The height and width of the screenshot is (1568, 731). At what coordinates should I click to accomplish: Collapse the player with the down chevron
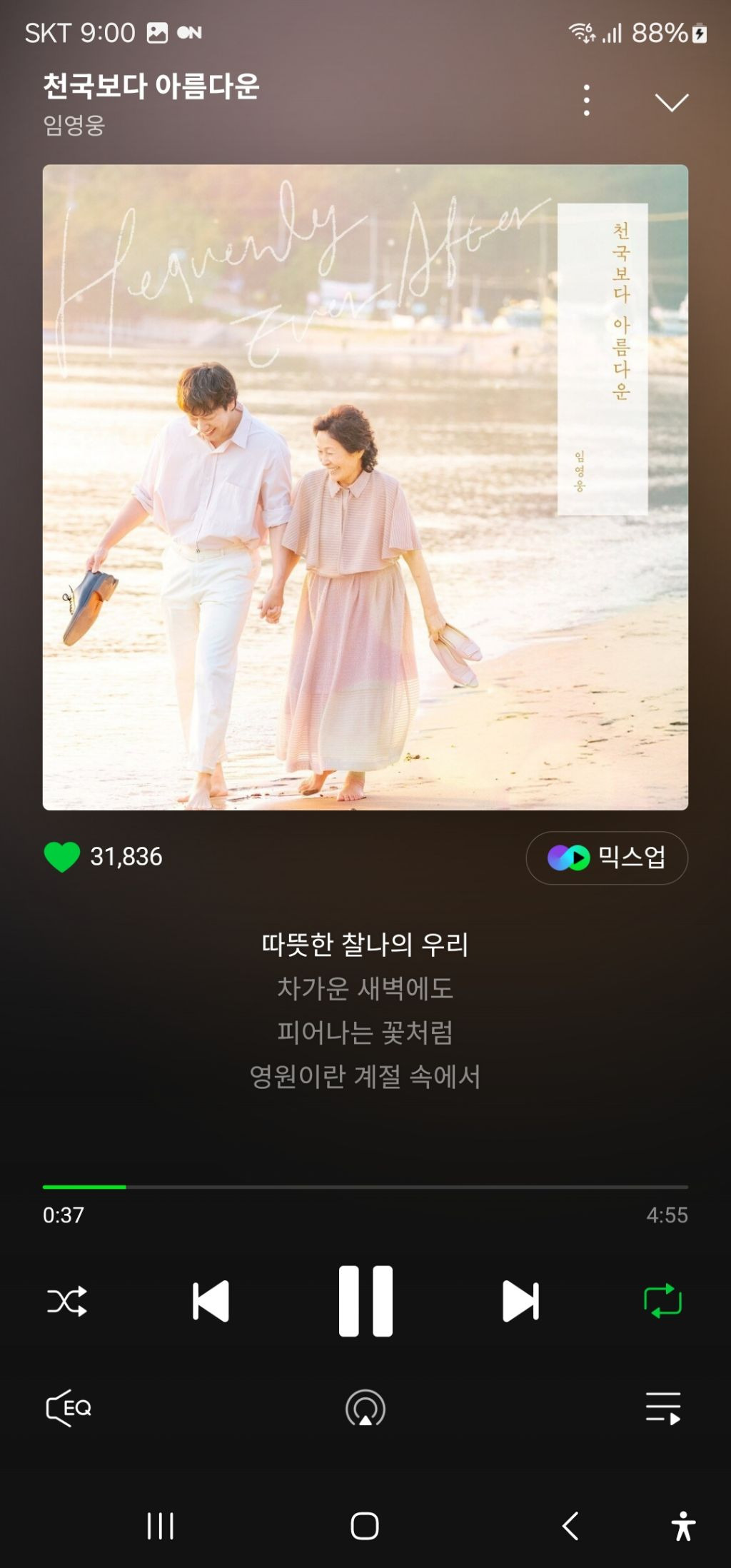(671, 102)
